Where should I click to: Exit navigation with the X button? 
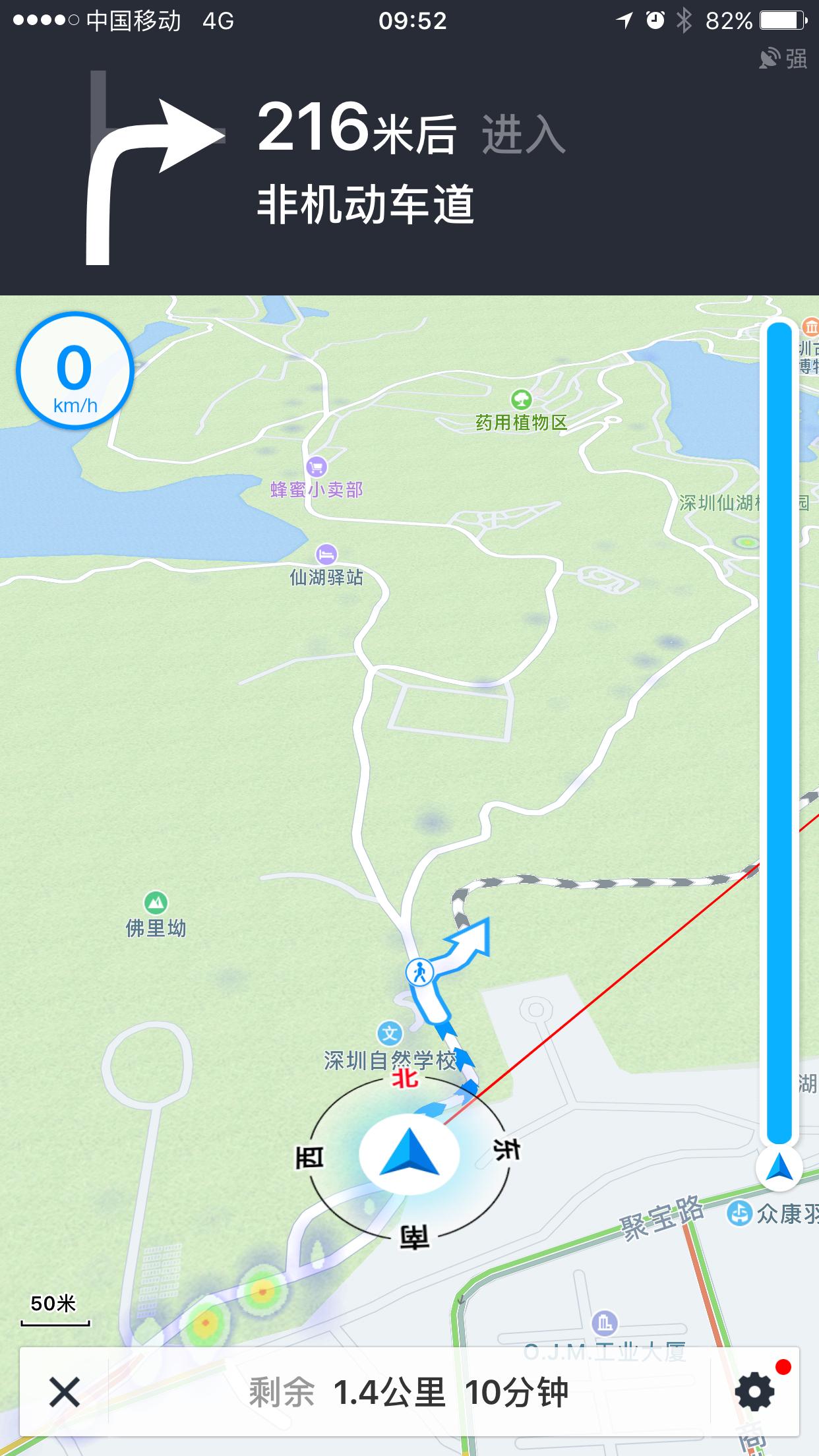point(64,1393)
